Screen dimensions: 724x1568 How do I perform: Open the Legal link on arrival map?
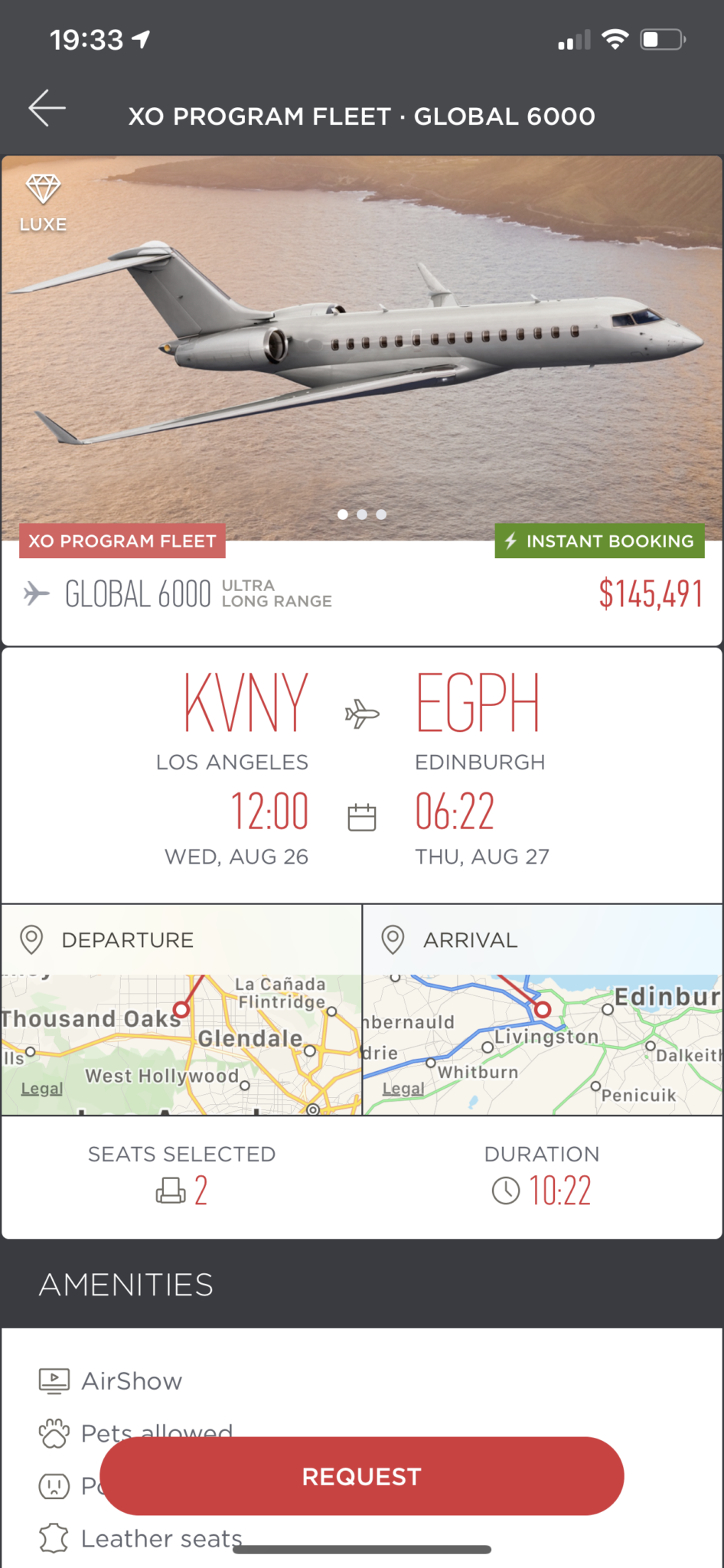[x=403, y=1088]
